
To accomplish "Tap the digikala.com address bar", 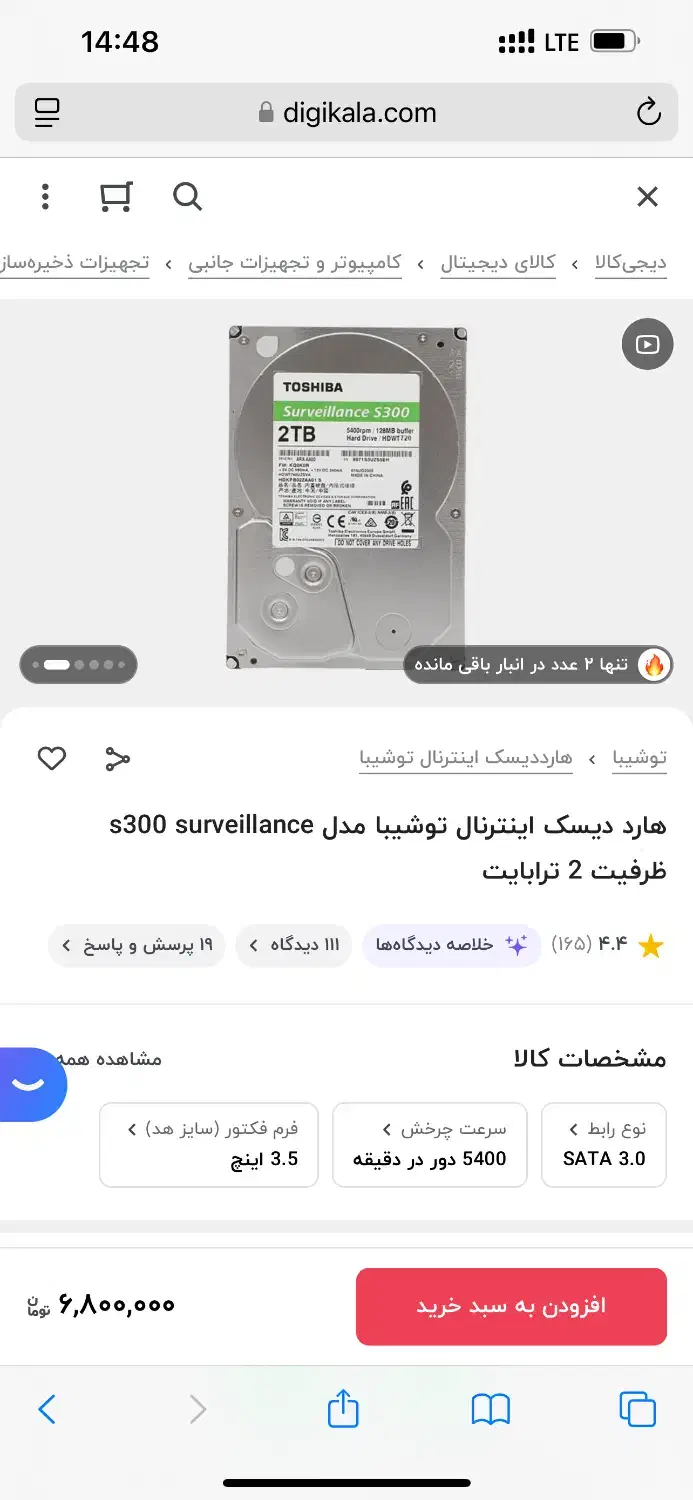I will coord(347,112).
